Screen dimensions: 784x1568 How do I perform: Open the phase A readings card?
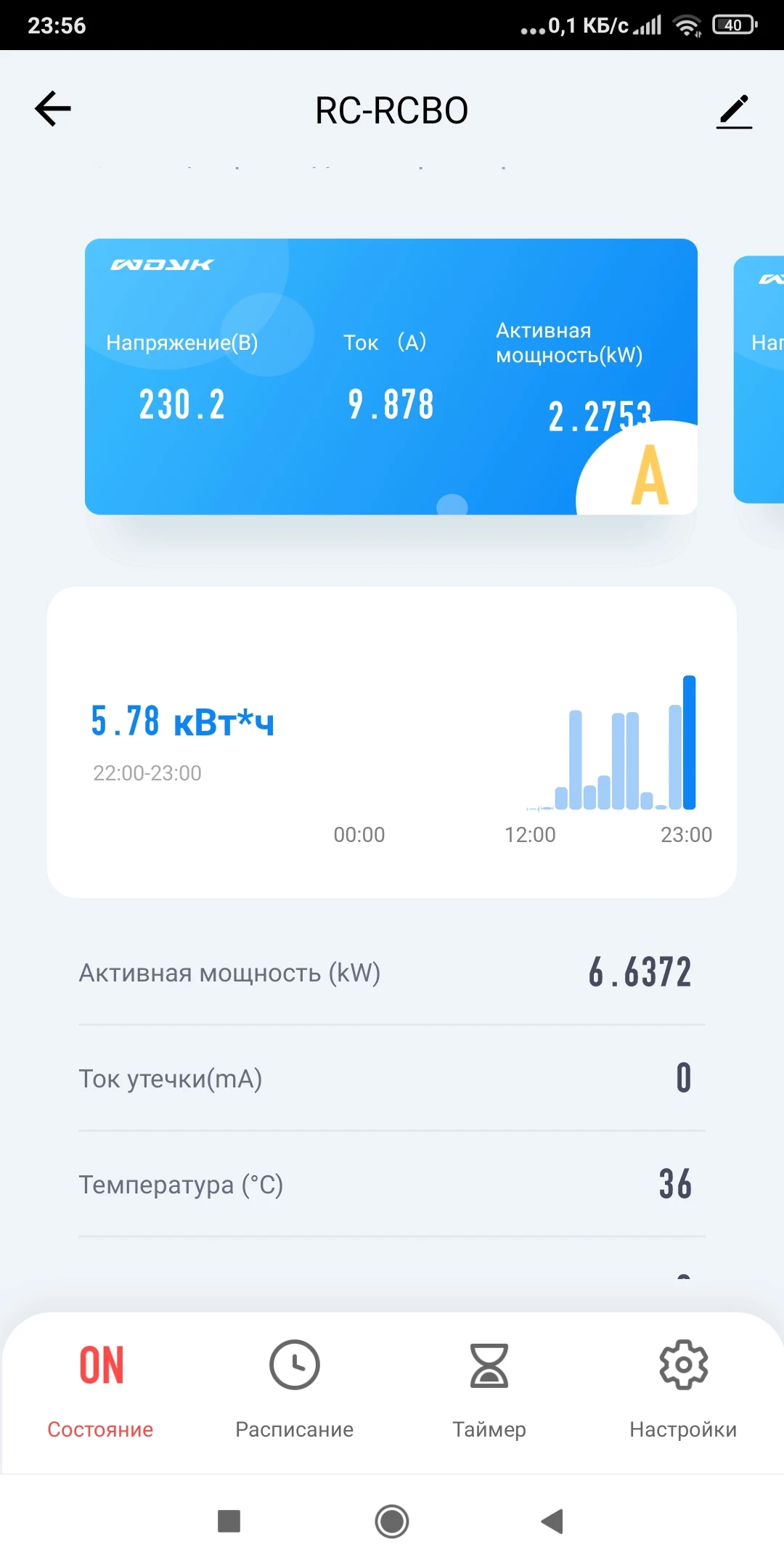pos(391,376)
